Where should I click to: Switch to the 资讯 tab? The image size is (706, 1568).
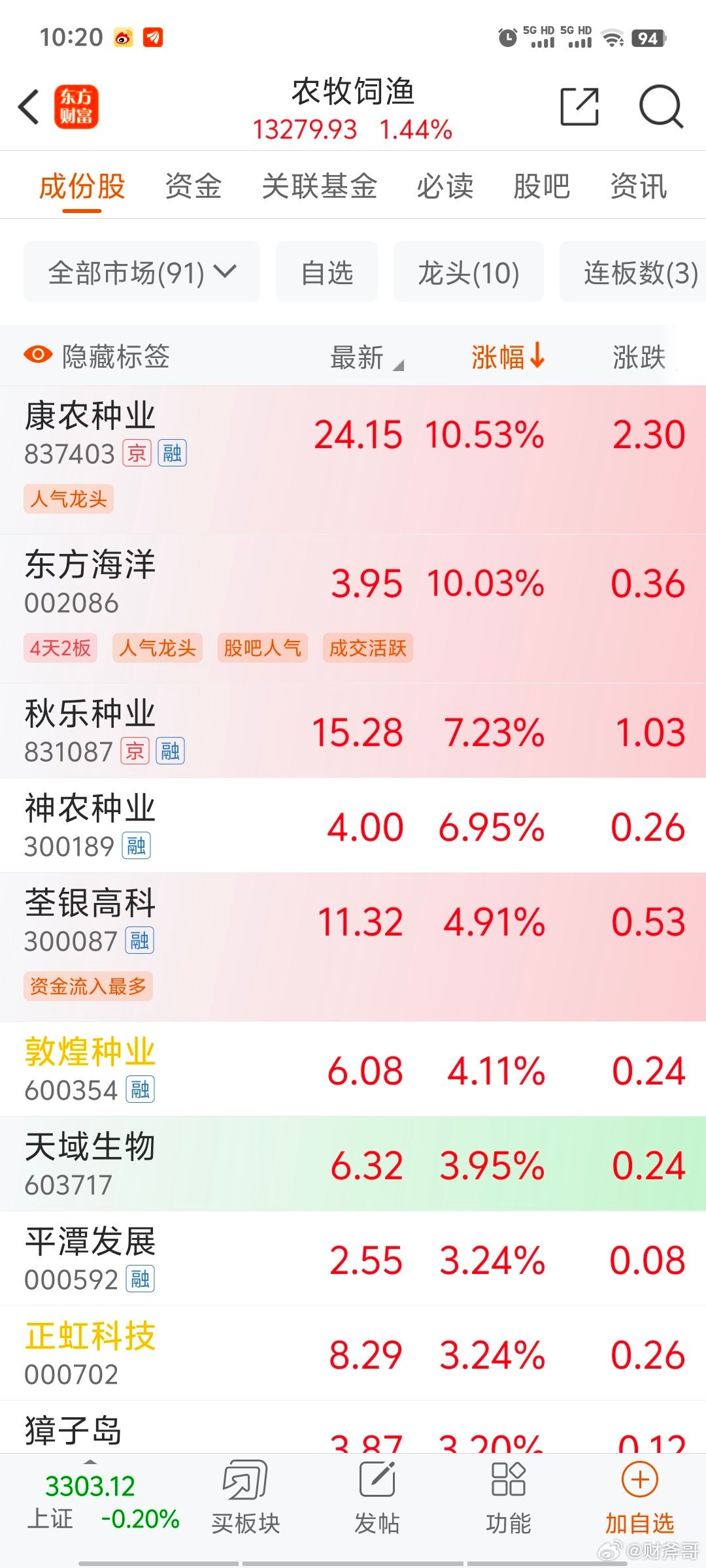click(639, 186)
